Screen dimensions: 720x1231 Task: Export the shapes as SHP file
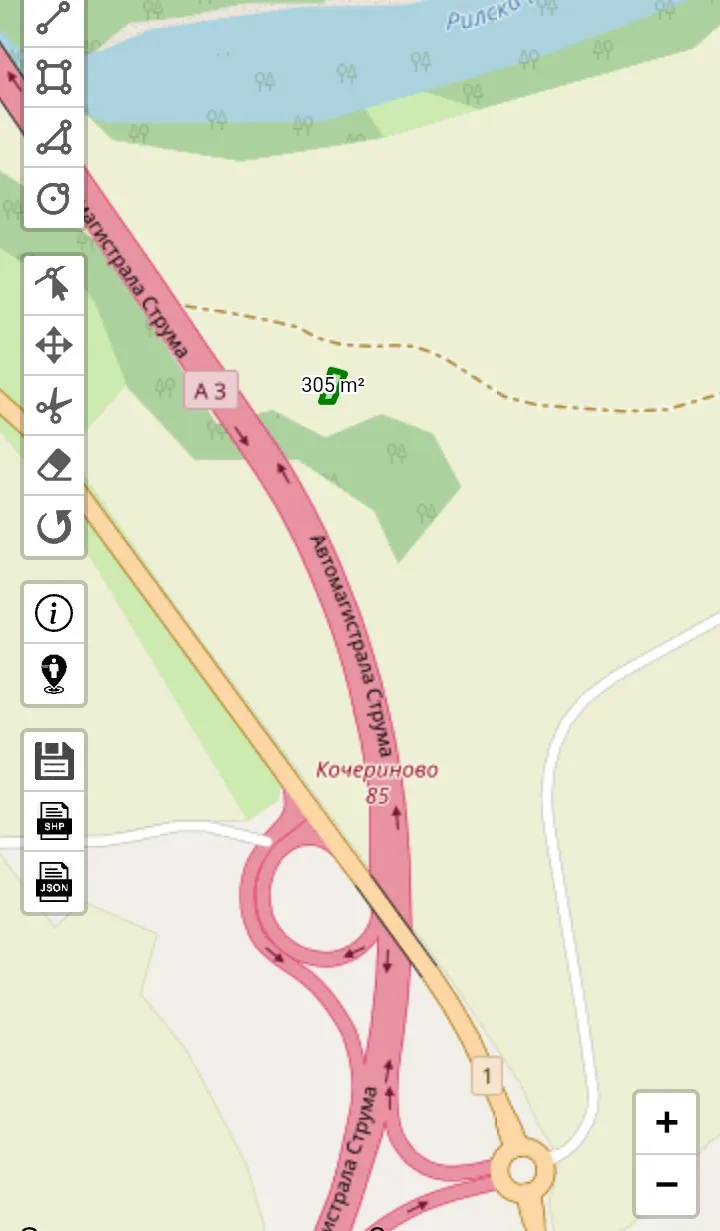(x=54, y=821)
